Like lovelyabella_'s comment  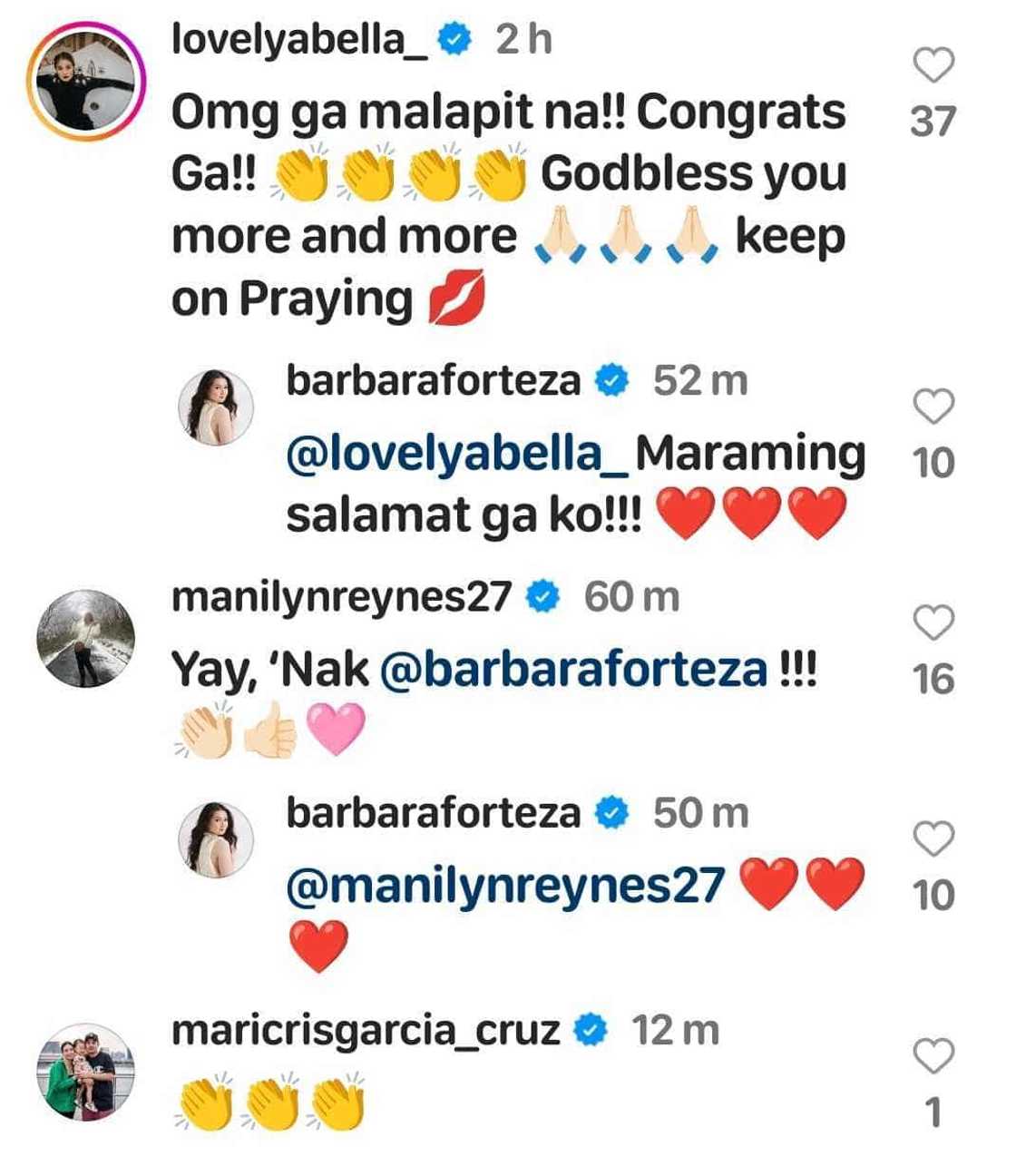933,66
